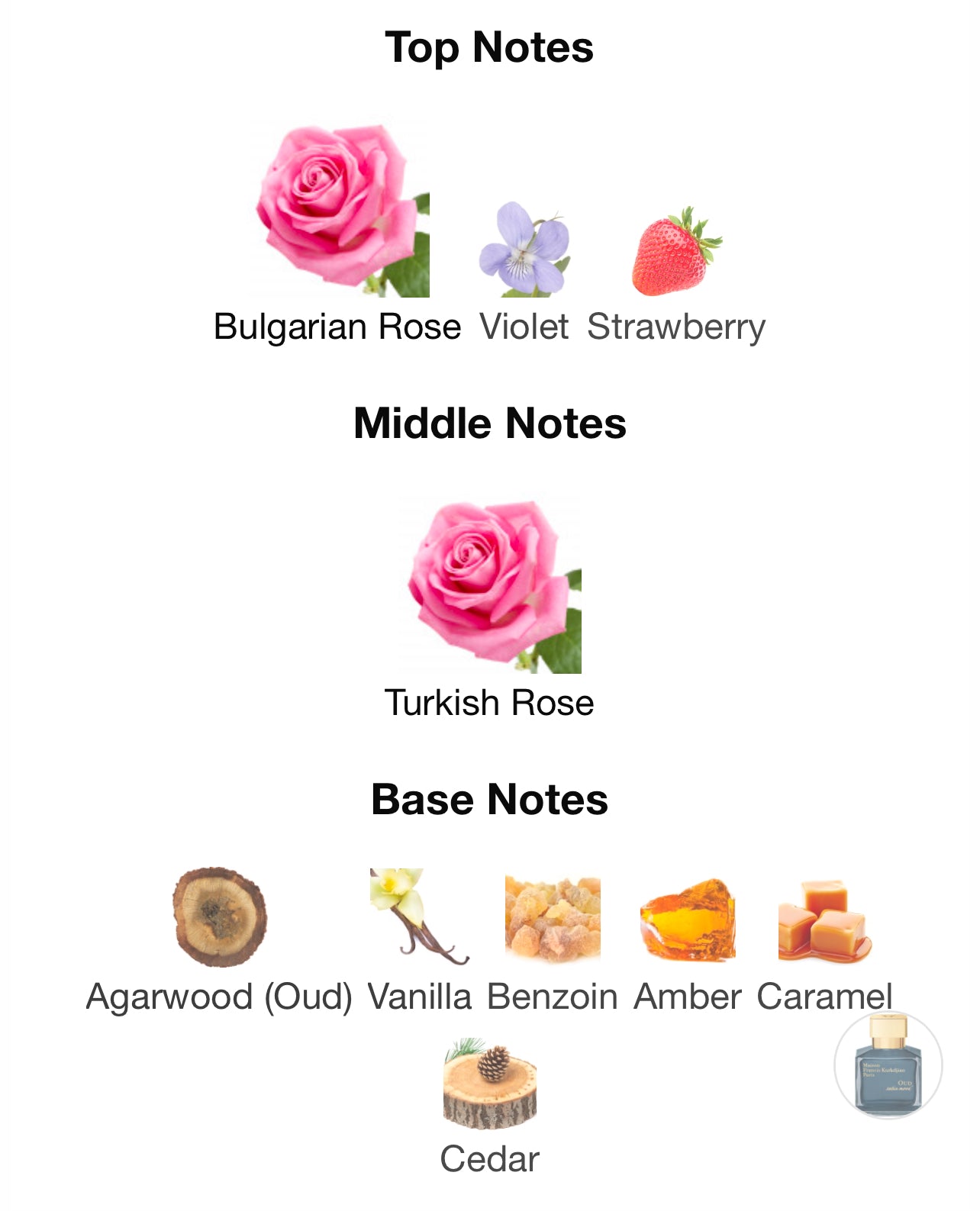The height and width of the screenshot is (1211, 980).
Task: Open the Amber note
Action: pyautogui.click(x=688, y=920)
